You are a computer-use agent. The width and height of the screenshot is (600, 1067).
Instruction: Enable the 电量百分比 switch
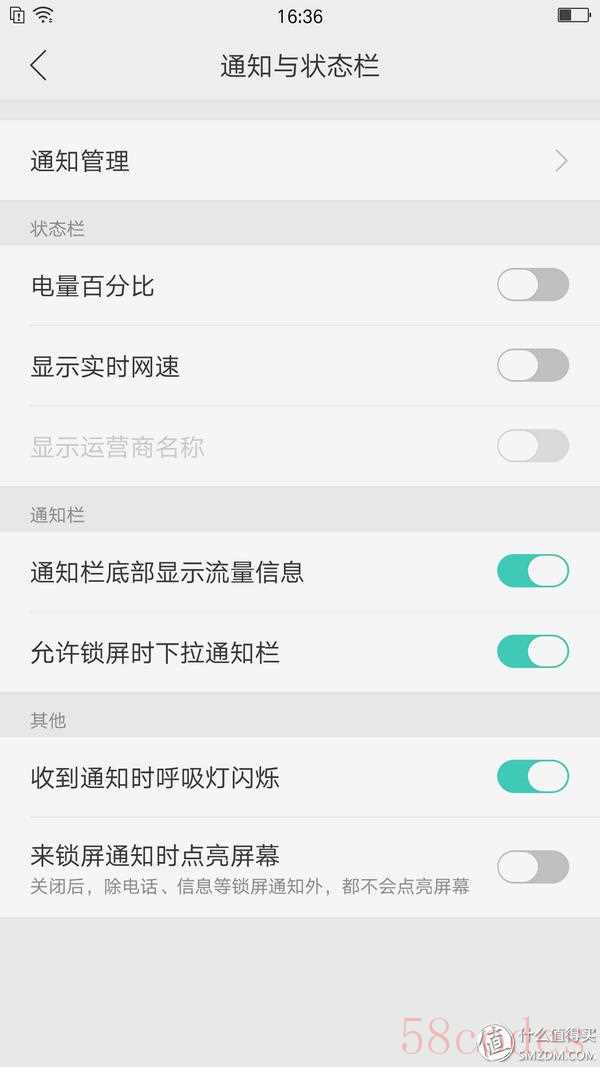click(533, 285)
